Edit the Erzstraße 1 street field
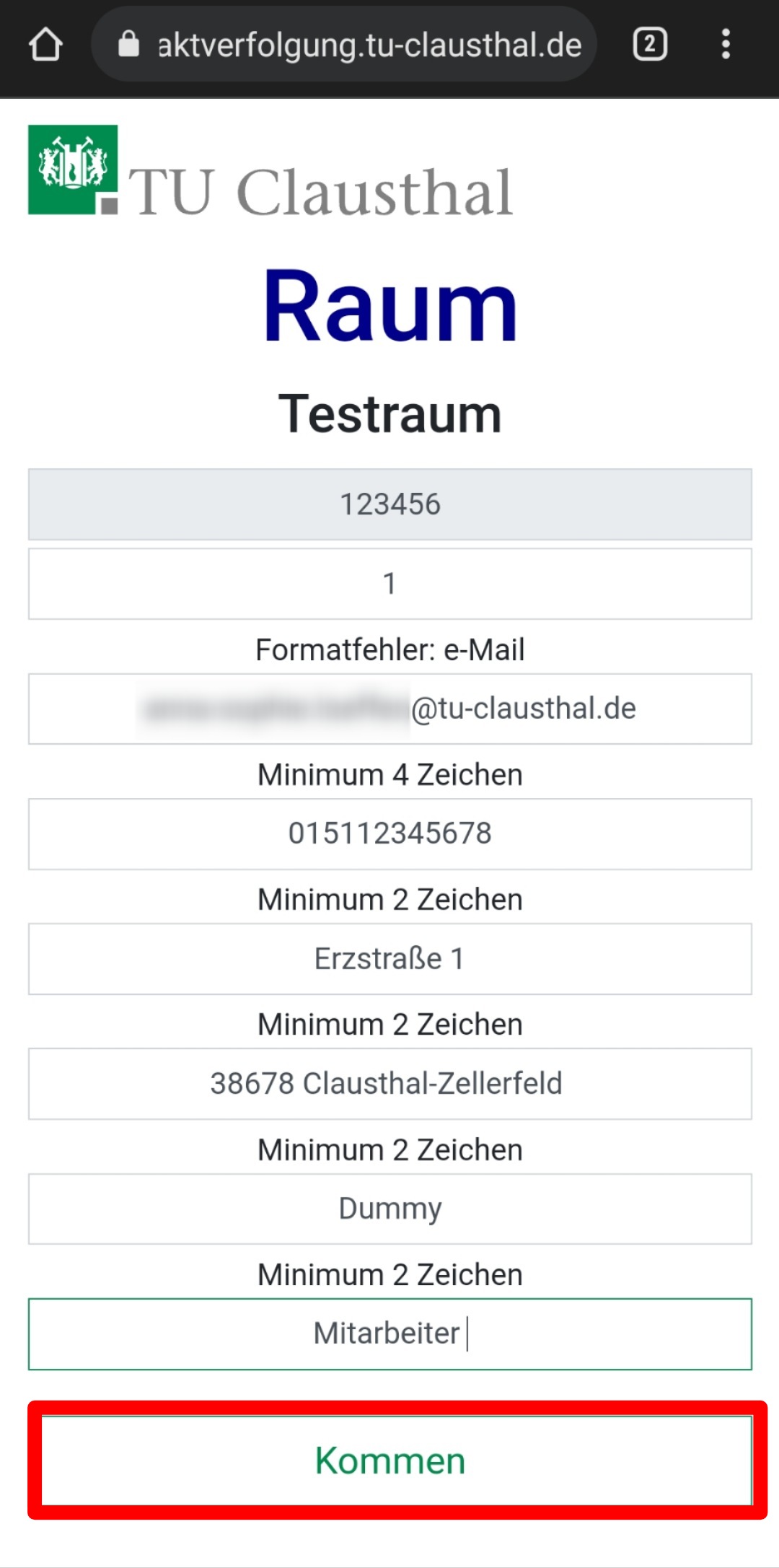 (x=390, y=959)
